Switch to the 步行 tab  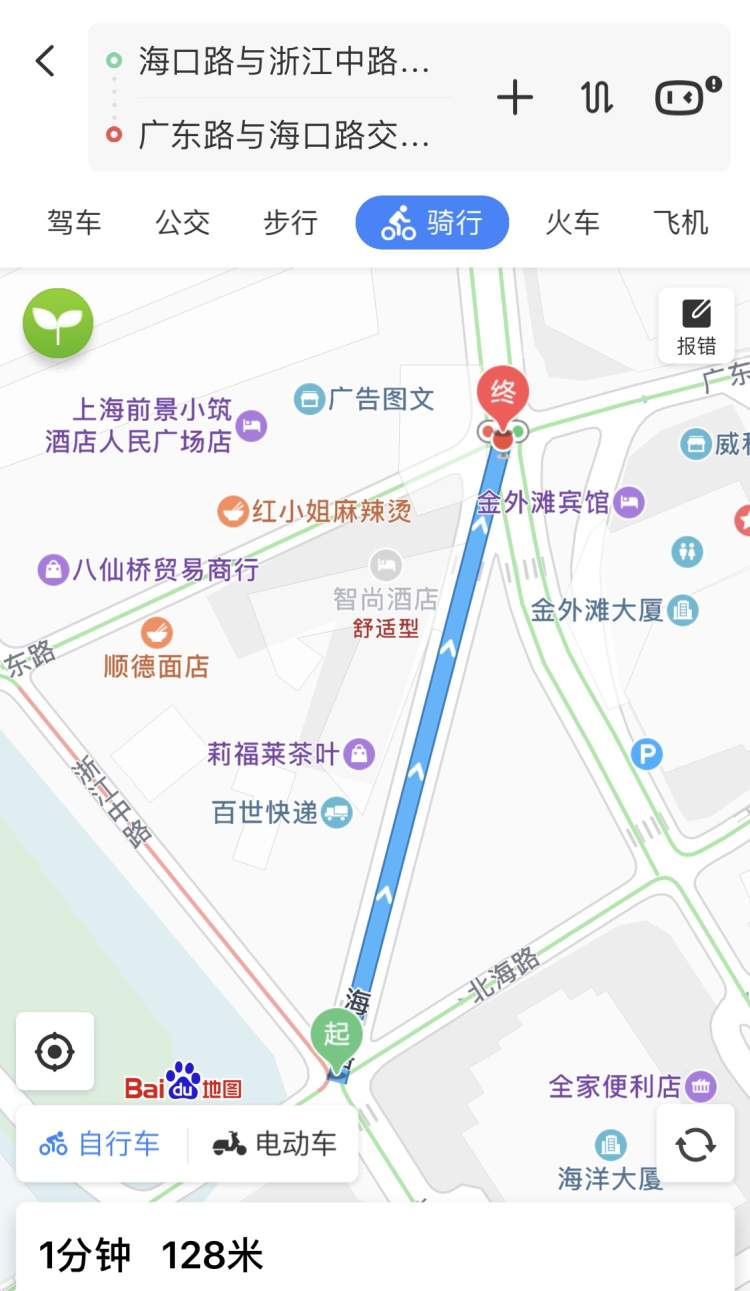[x=290, y=222]
